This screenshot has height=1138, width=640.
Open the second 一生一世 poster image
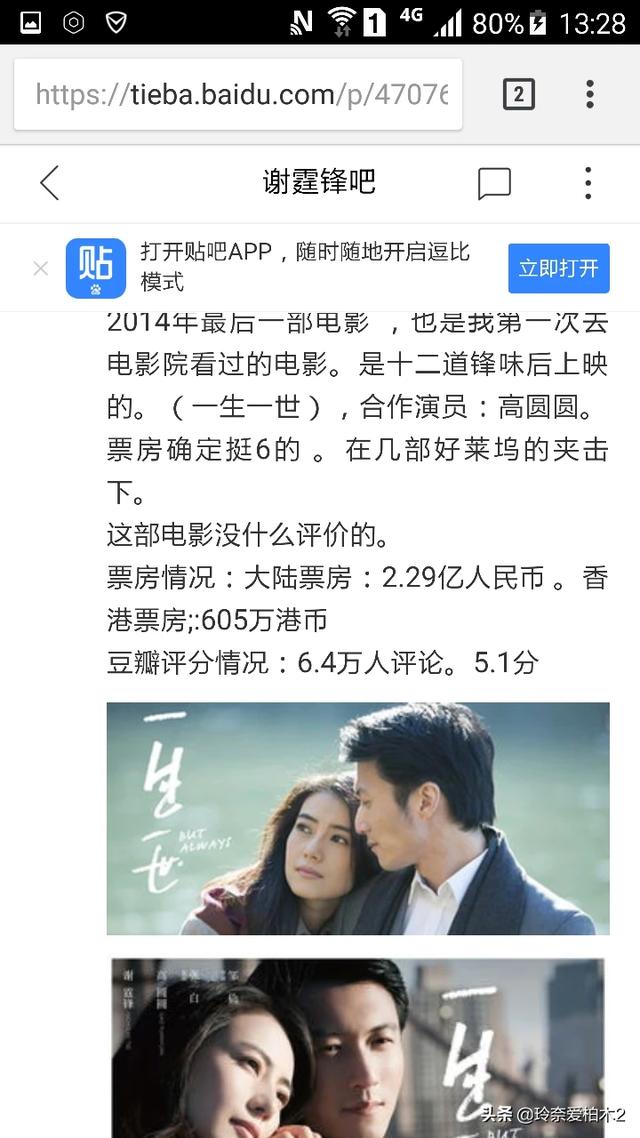(x=357, y=1045)
